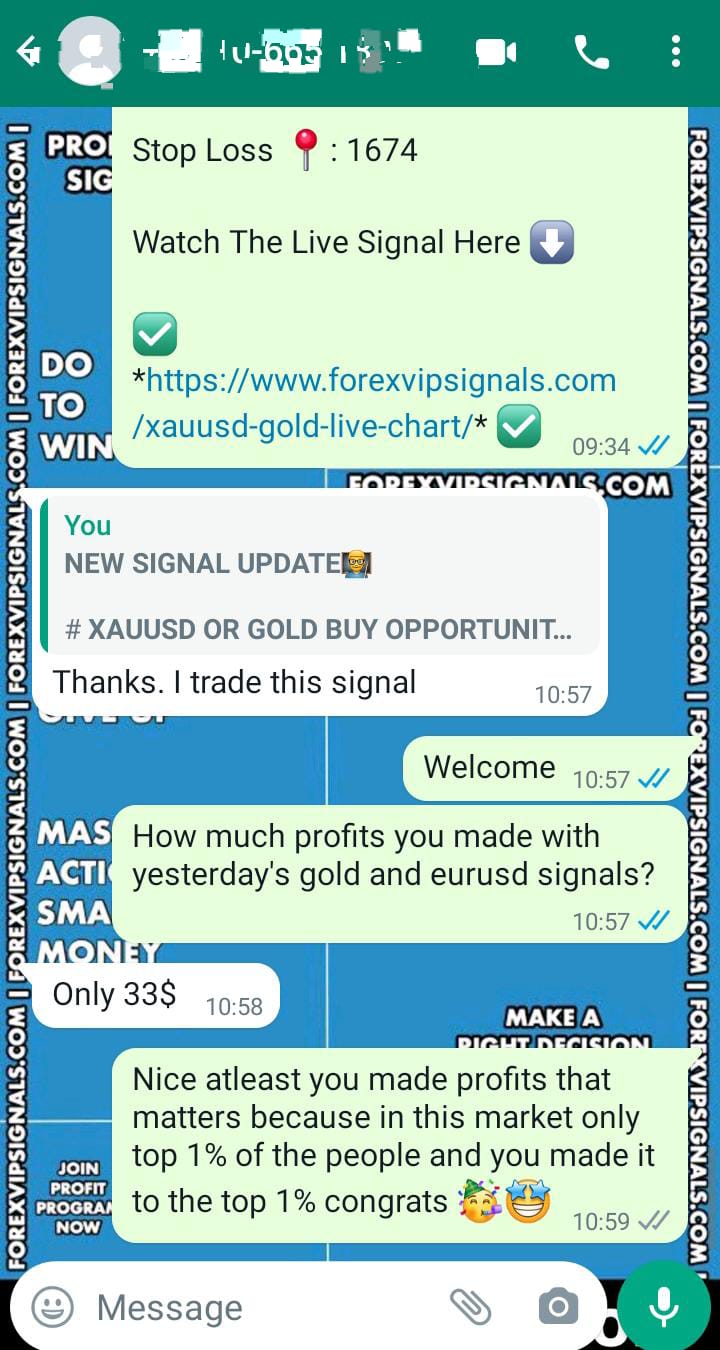Open the contact's profile picture

click(88, 51)
